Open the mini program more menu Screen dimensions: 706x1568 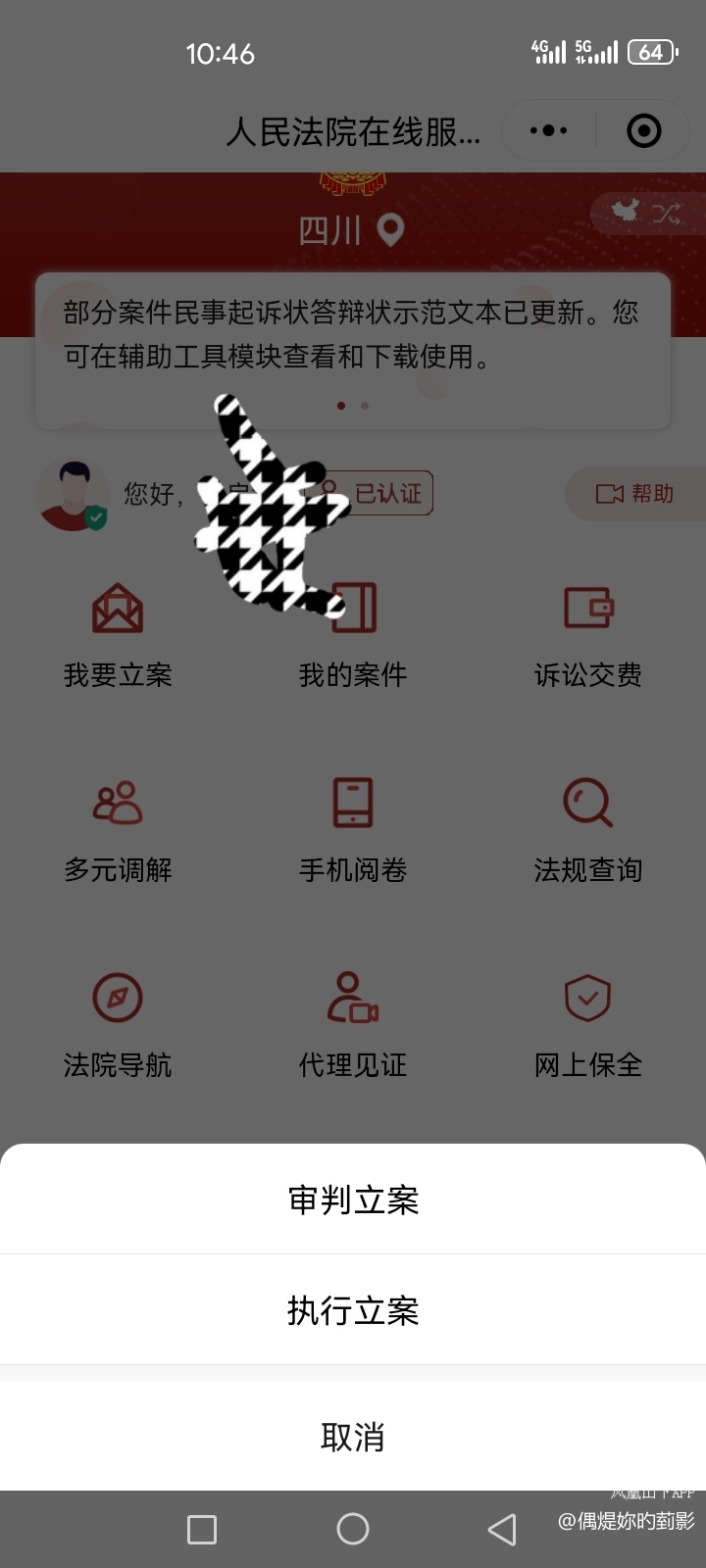pos(548,130)
